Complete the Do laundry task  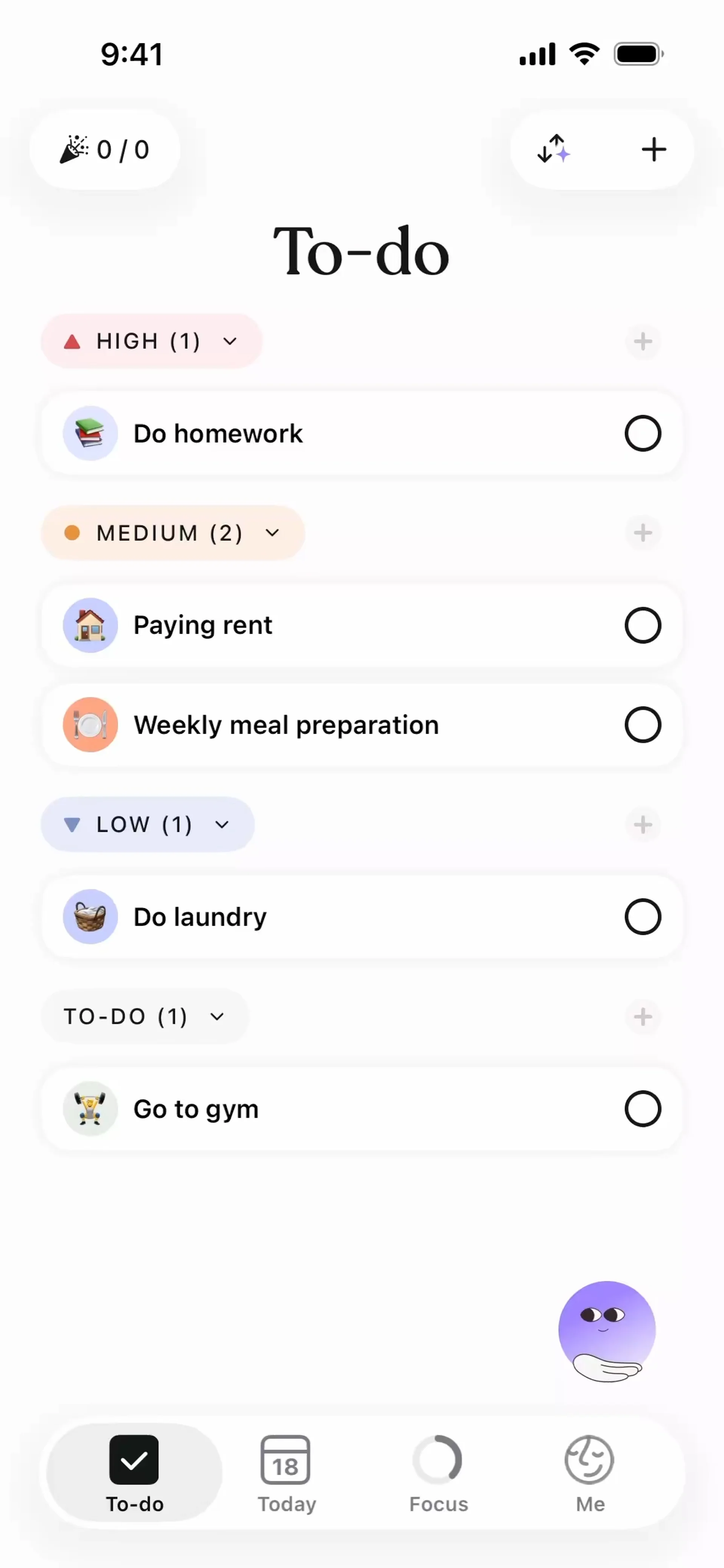click(x=643, y=917)
